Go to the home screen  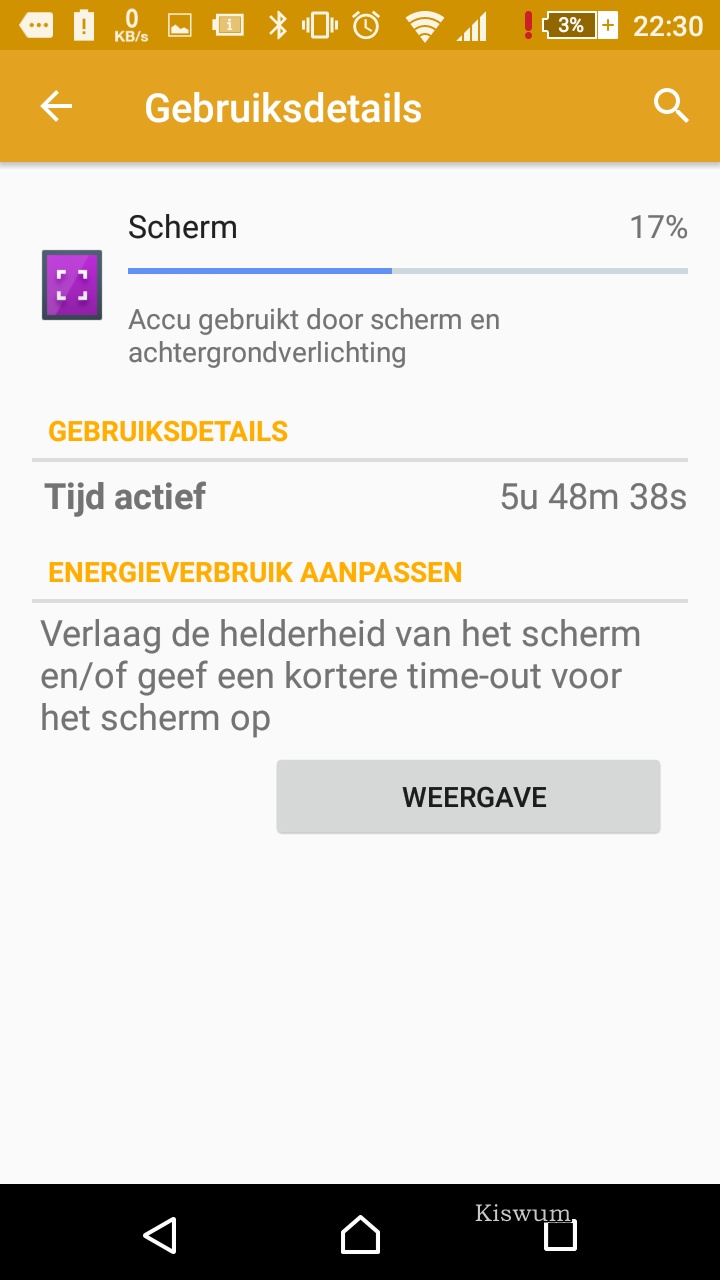pyautogui.click(x=360, y=1235)
